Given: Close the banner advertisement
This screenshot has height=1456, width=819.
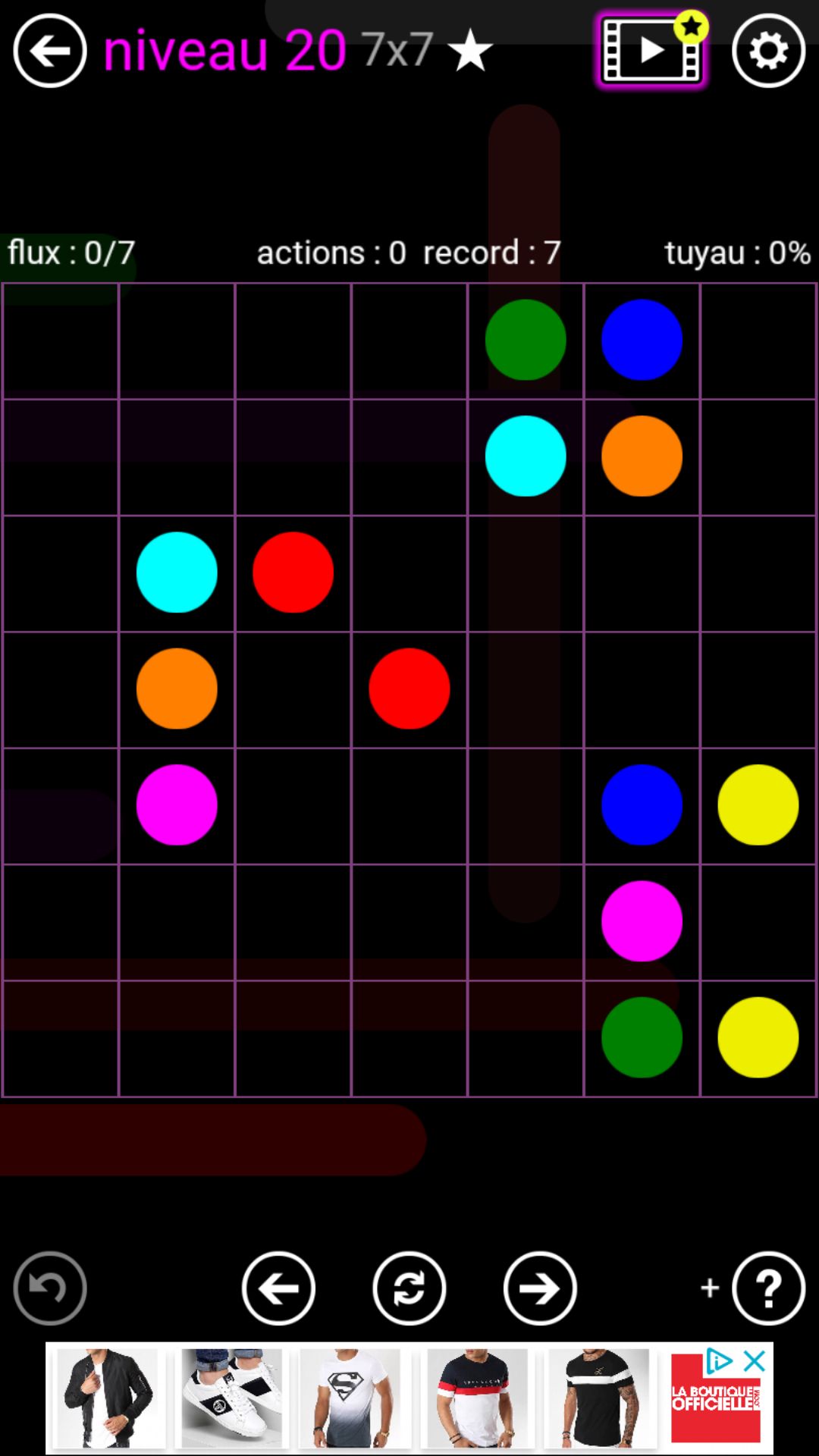Looking at the screenshot, I should (x=755, y=1361).
